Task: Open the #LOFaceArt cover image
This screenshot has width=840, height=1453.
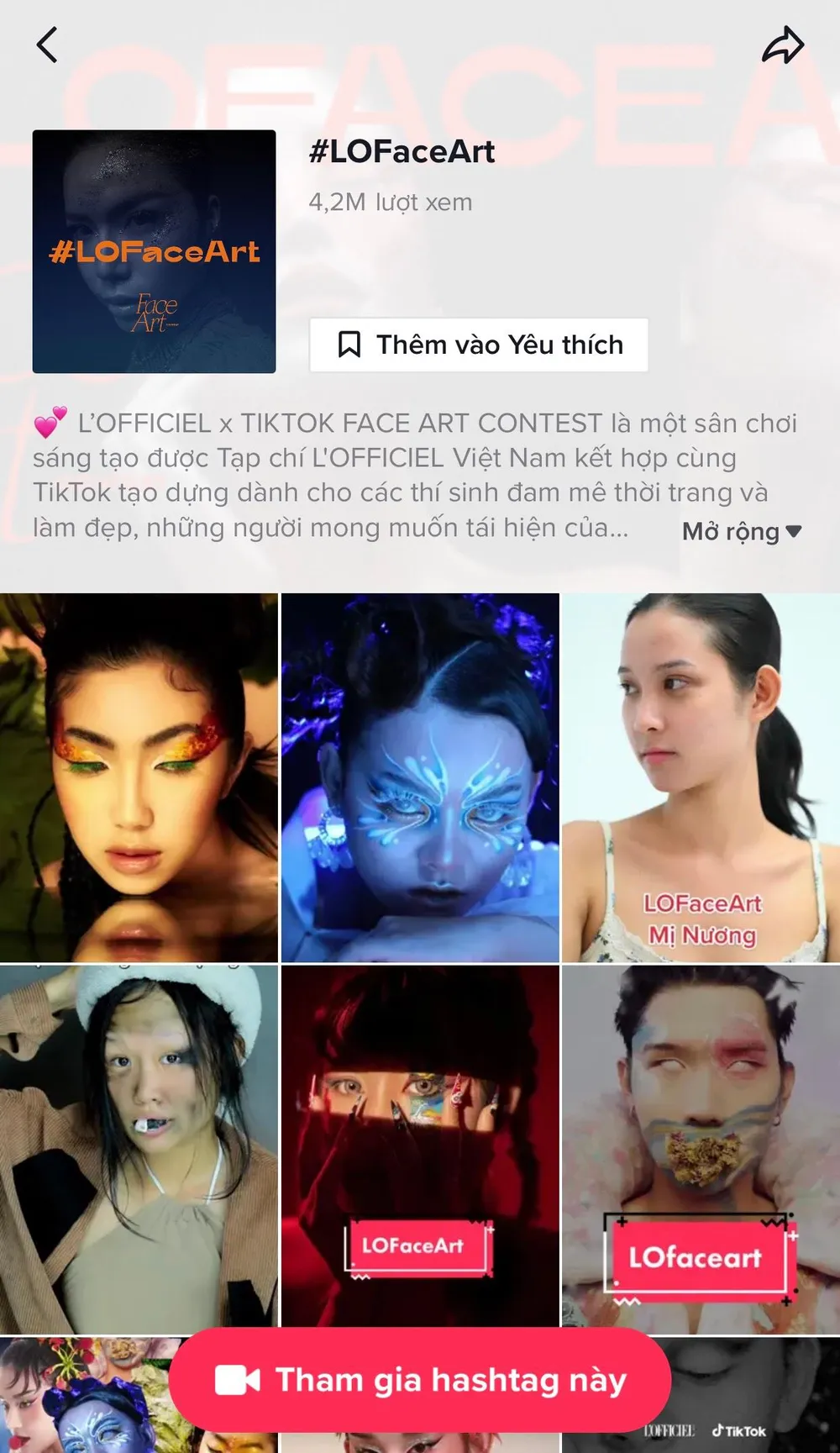Action: click(153, 250)
